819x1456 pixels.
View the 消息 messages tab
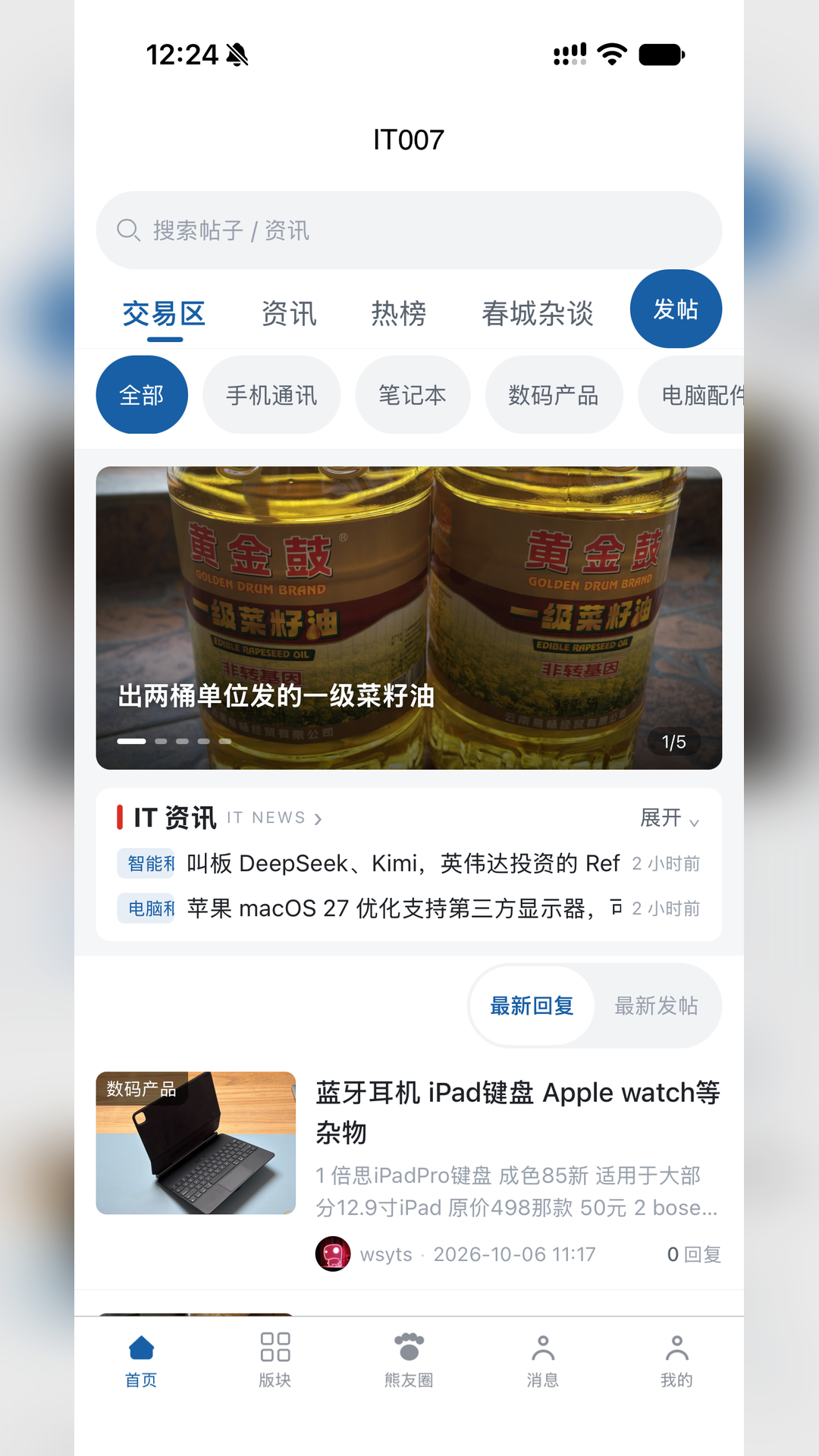point(543,1360)
